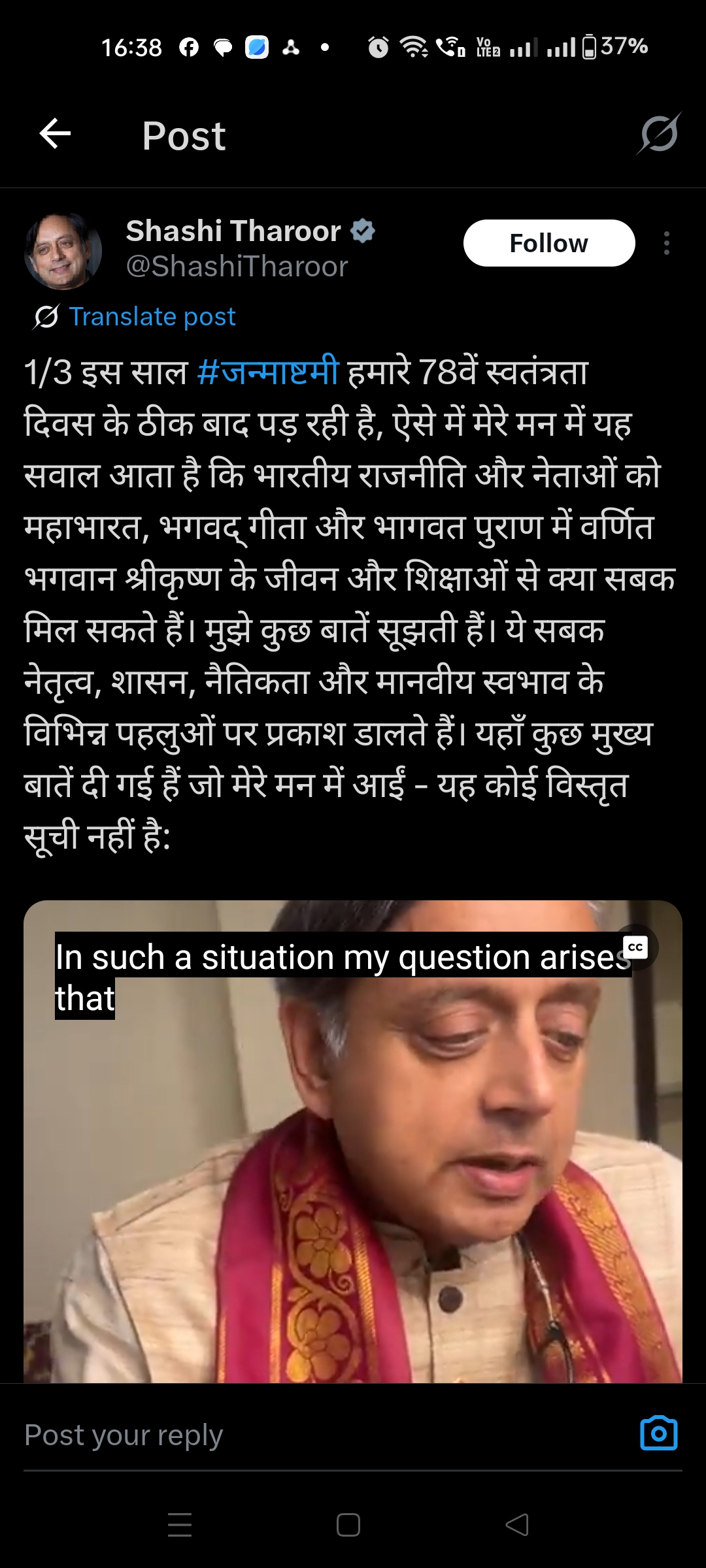Toggle video closed captions (CC)
The image size is (706, 1568).
635,947
